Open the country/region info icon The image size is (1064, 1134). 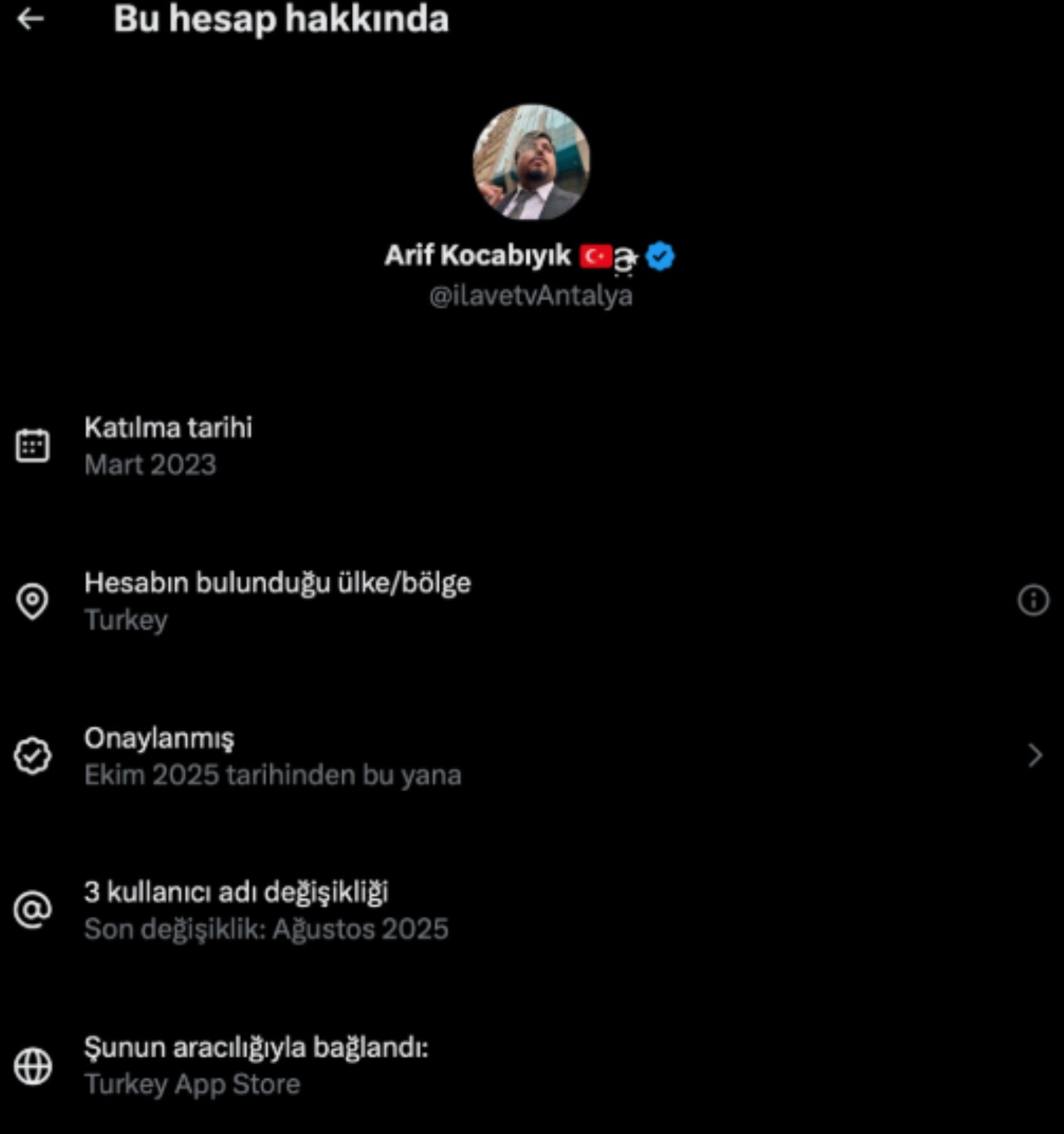[x=1033, y=601]
